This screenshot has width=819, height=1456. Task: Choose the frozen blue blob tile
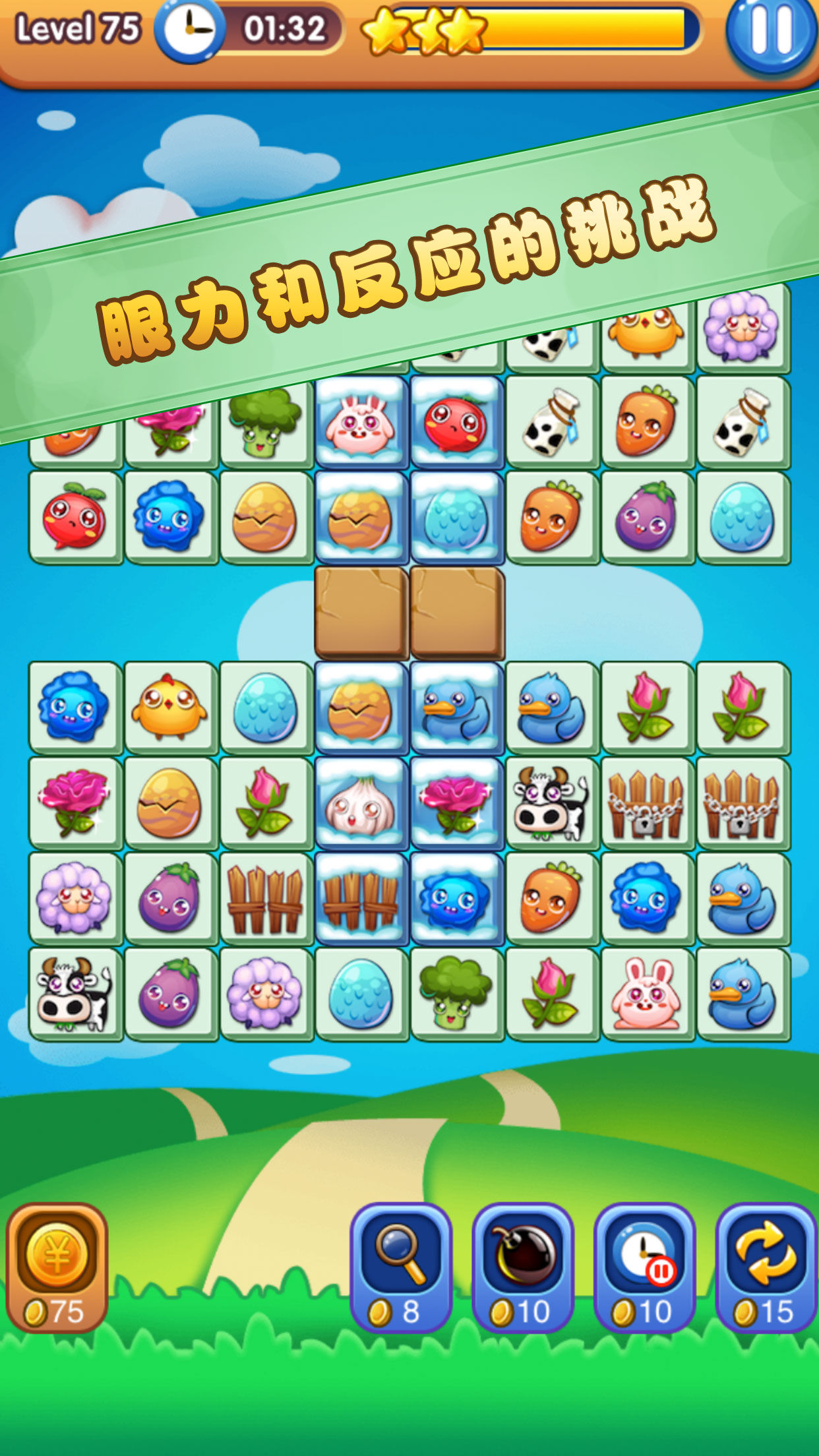coord(456,898)
